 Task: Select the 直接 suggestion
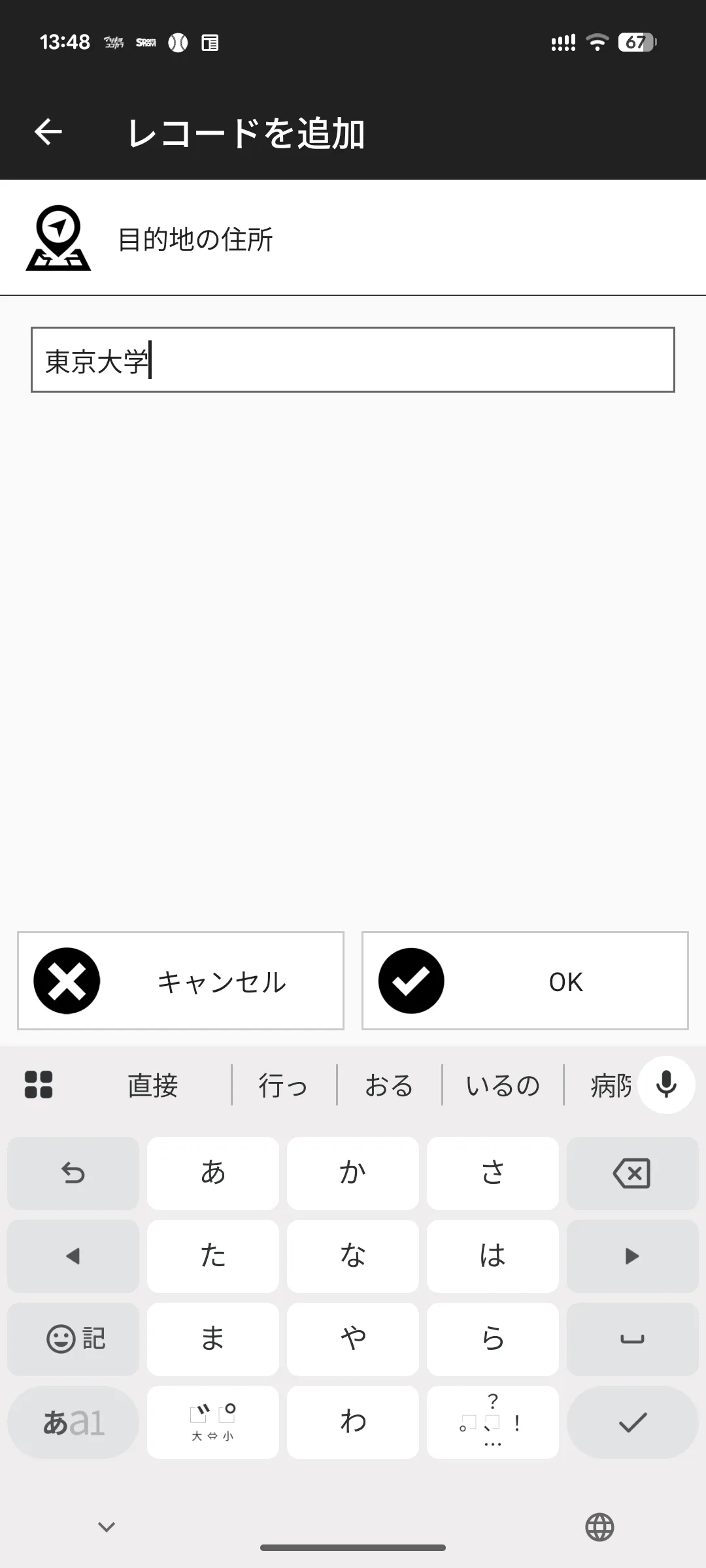tap(153, 1086)
